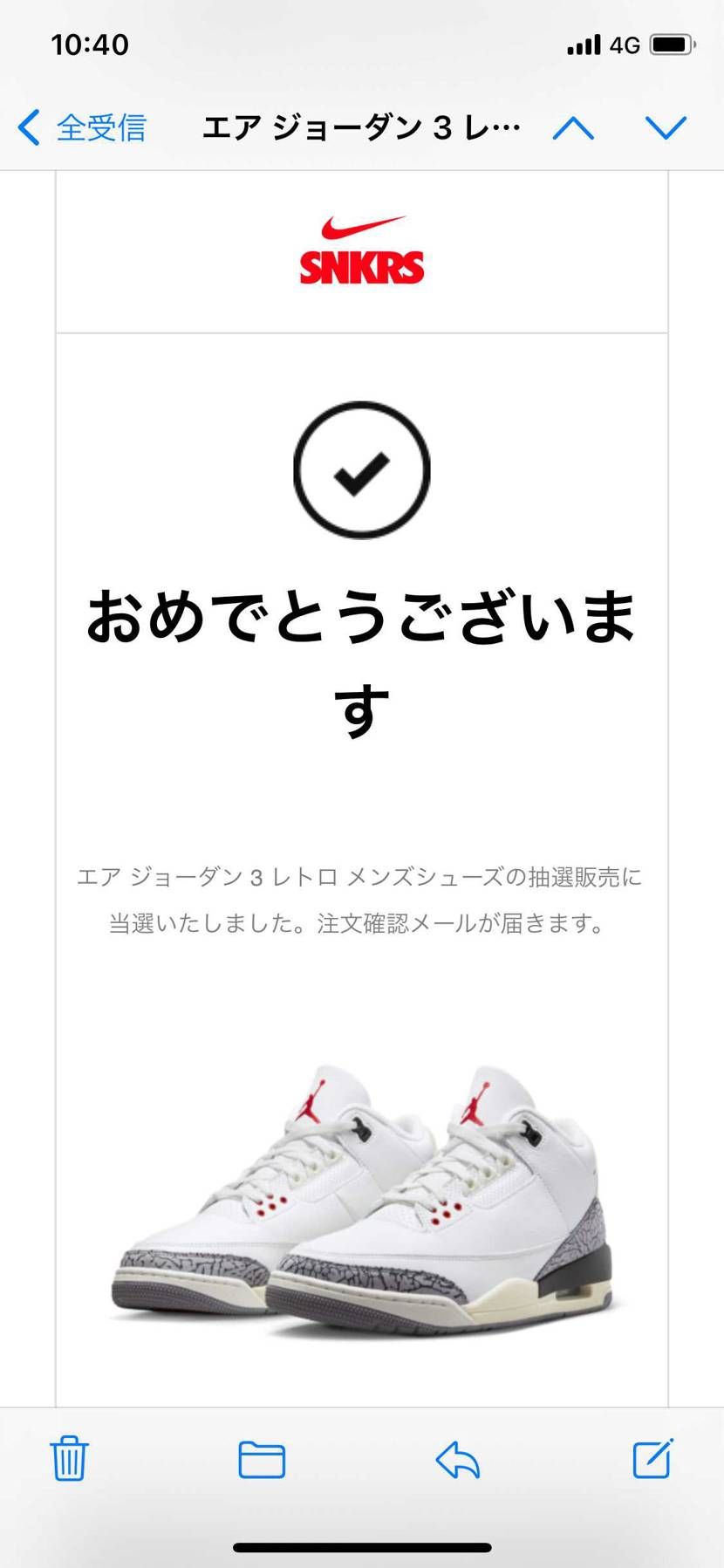Tap the 4G network indicator
This screenshot has height=1568, width=724.
click(x=626, y=44)
